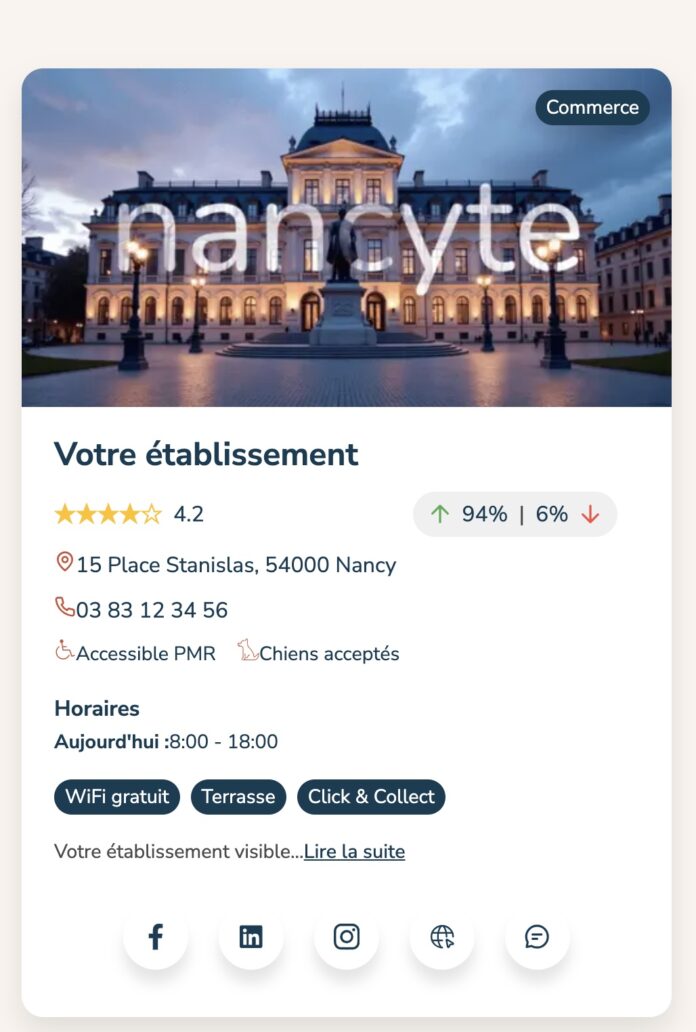Tap the "Lire la suite" link

pyautogui.click(x=354, y=852)
